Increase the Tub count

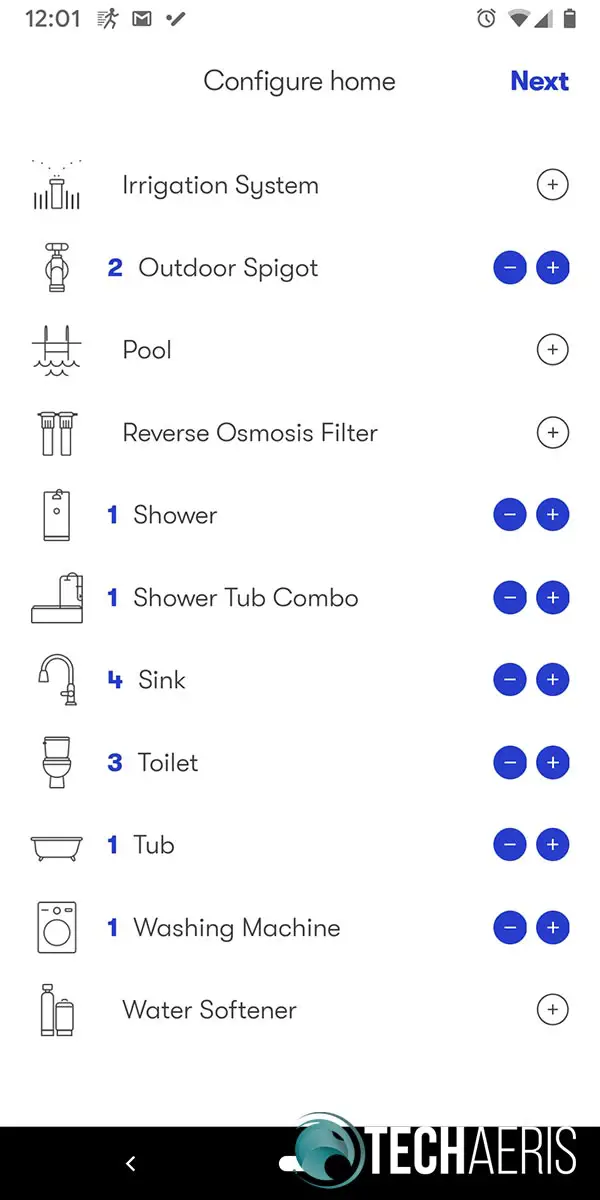(553, 845)
